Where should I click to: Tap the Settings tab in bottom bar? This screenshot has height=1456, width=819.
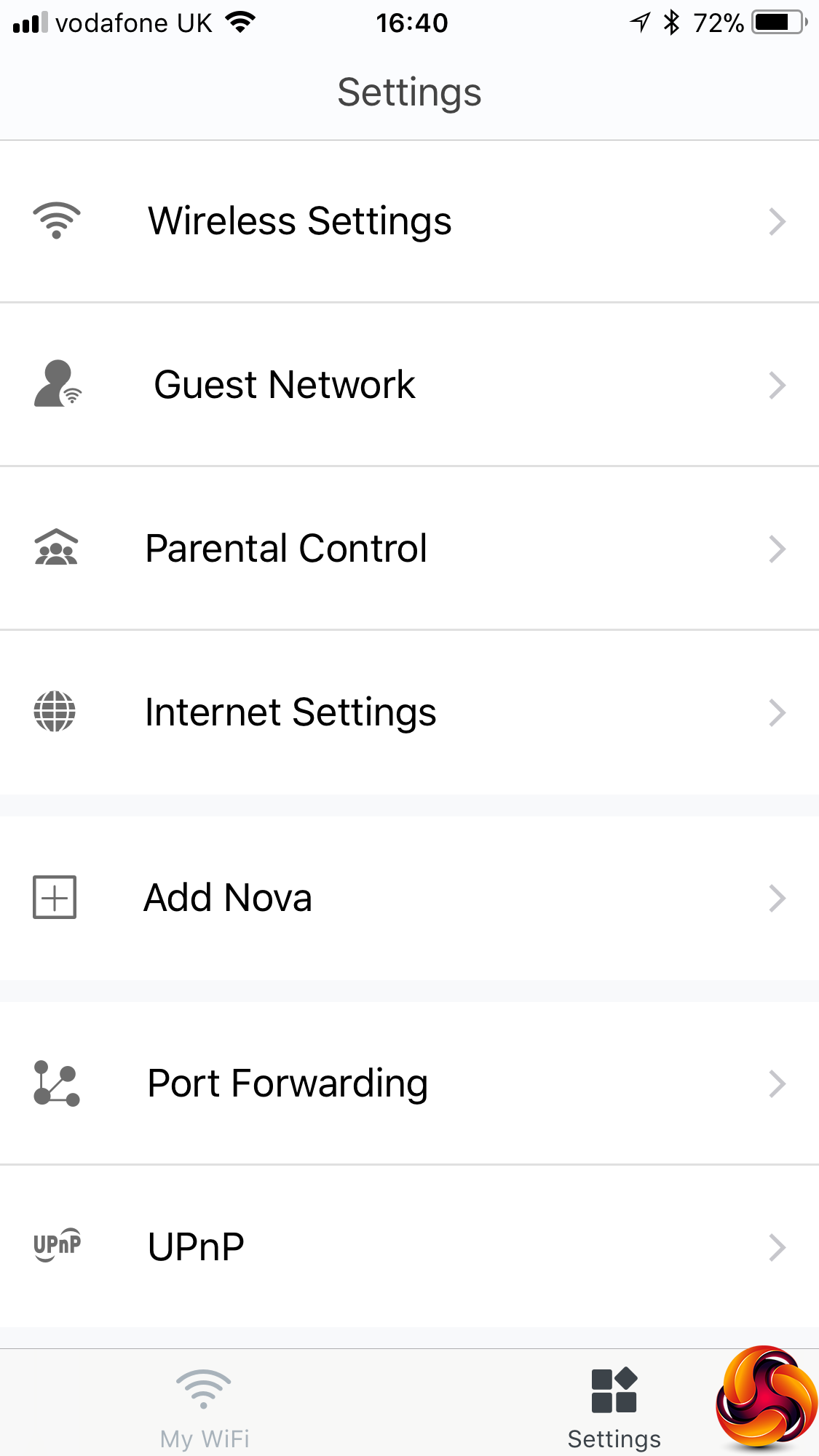pyautogui.click(x=614, y=1407)
